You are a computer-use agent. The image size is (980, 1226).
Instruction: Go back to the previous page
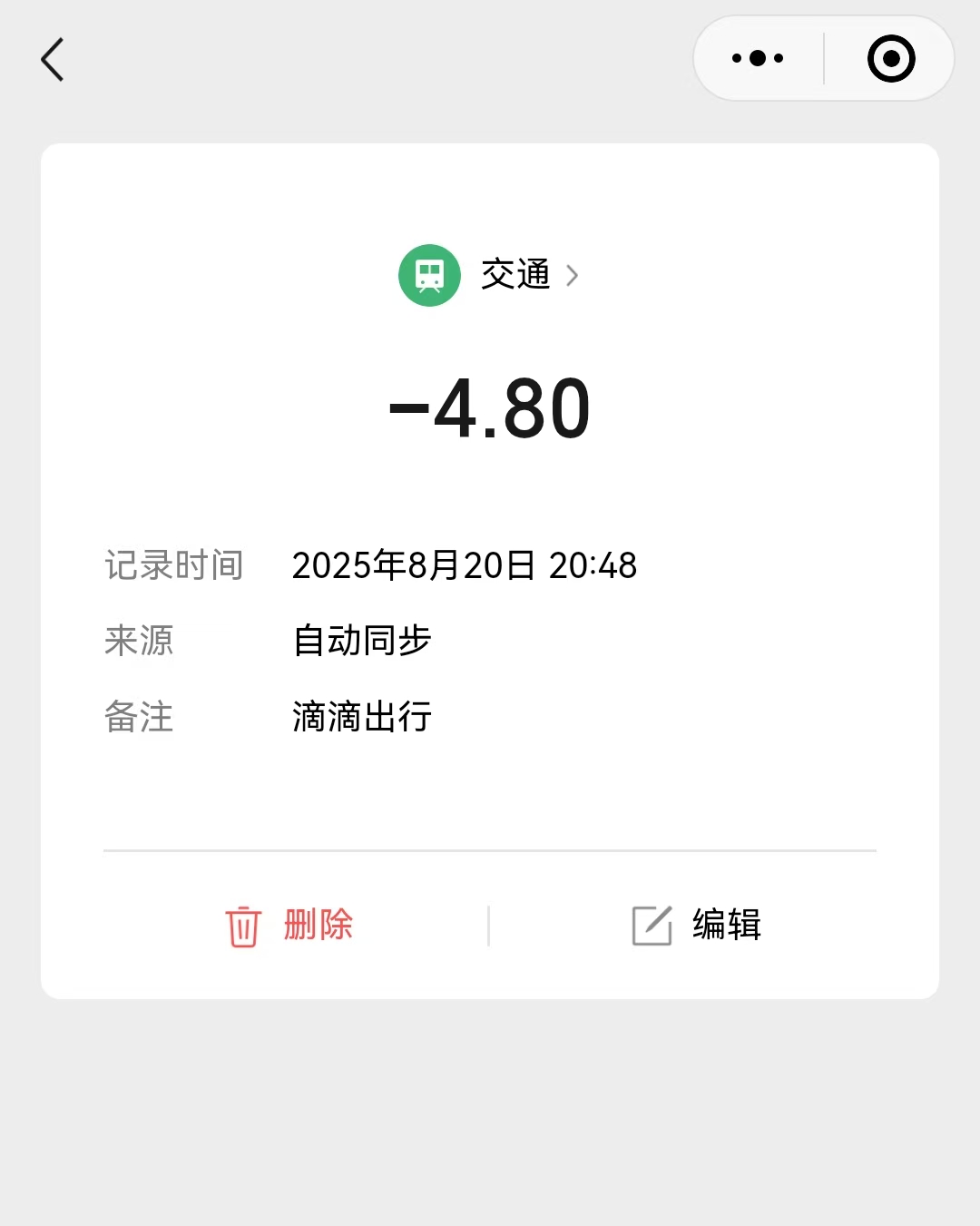click(x=54, y=60)
